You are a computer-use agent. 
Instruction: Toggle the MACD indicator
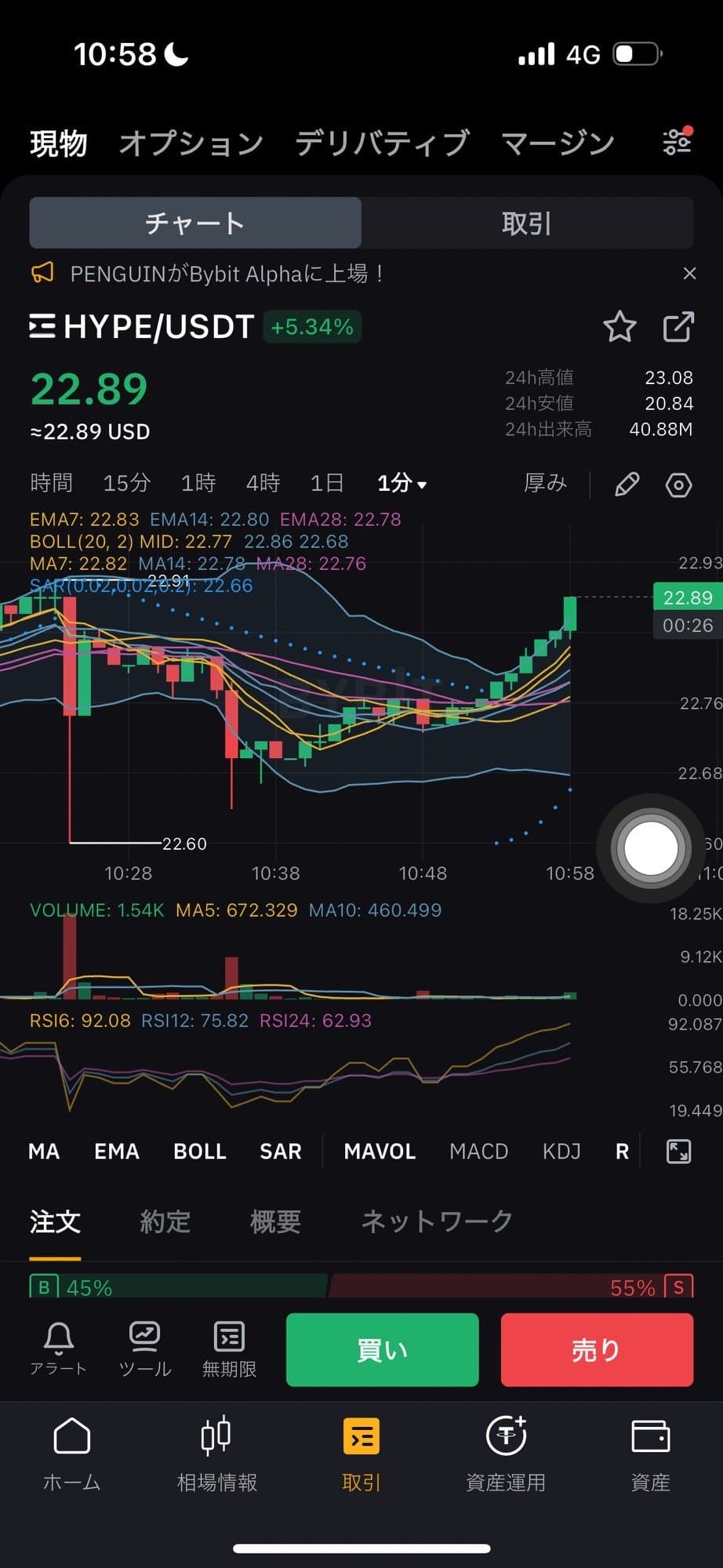[x=478, y=1151]
